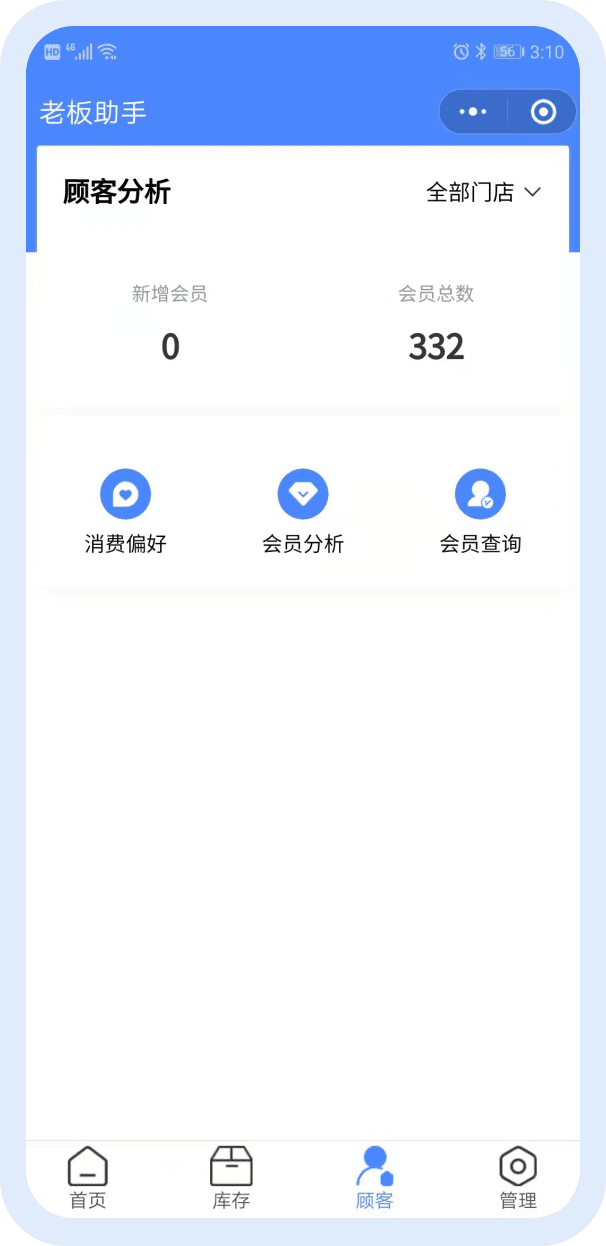Select the 顾客 customer tab
The image size is (606, 1246).
[375, 1178]
